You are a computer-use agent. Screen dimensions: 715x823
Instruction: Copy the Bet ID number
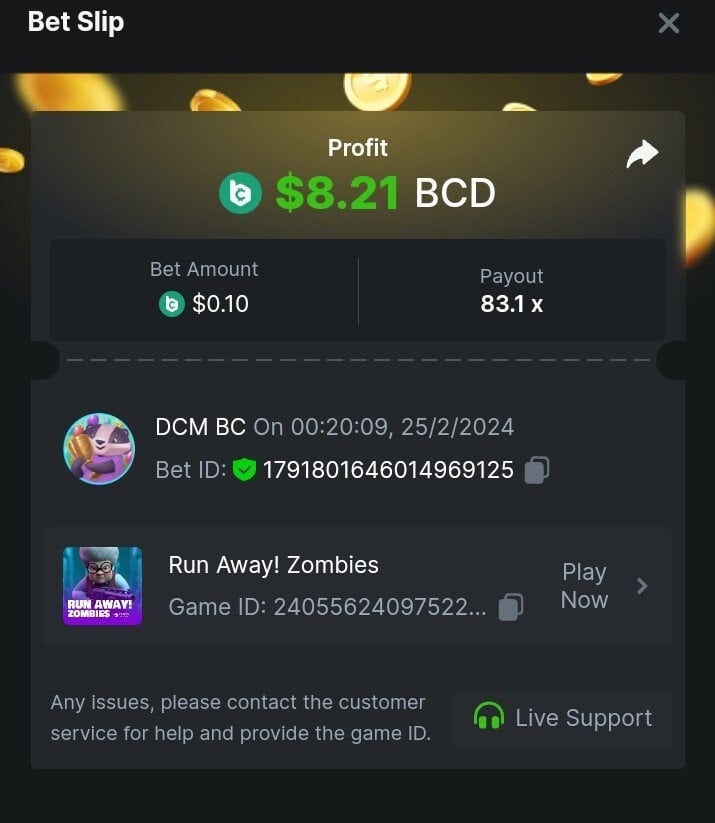tap(537, 470)
